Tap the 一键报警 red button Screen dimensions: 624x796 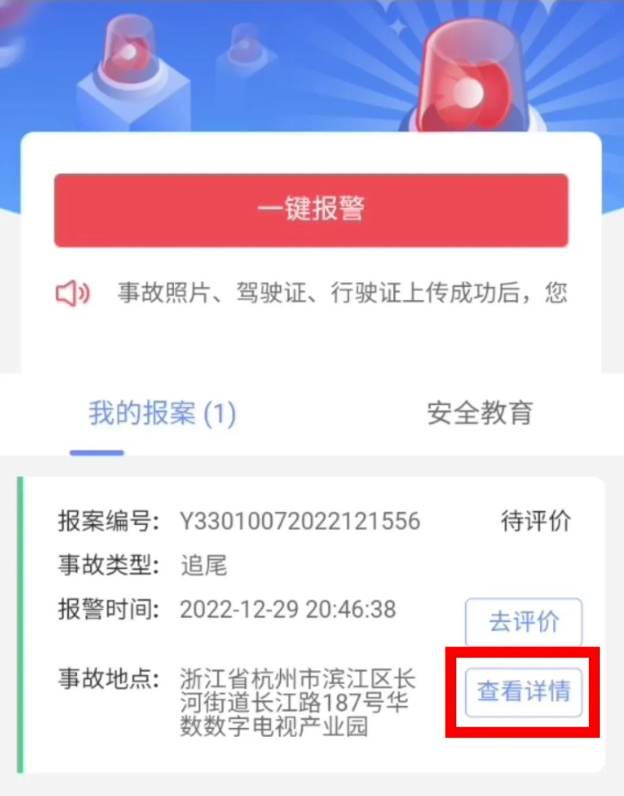click(x=311, y=210)
